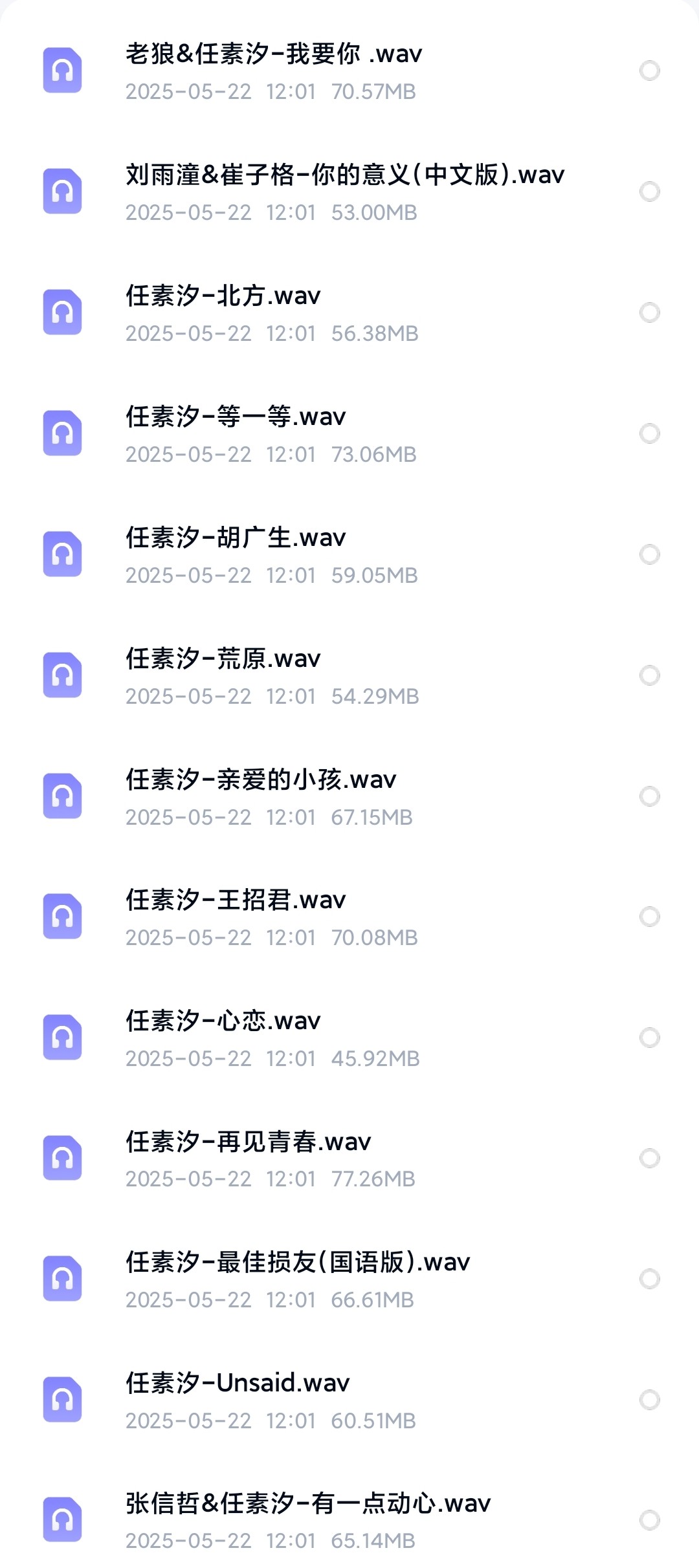Open 任素汐-荒原.wav audio file
This screenshot has height=1568, width=699.
pos(223,659)
